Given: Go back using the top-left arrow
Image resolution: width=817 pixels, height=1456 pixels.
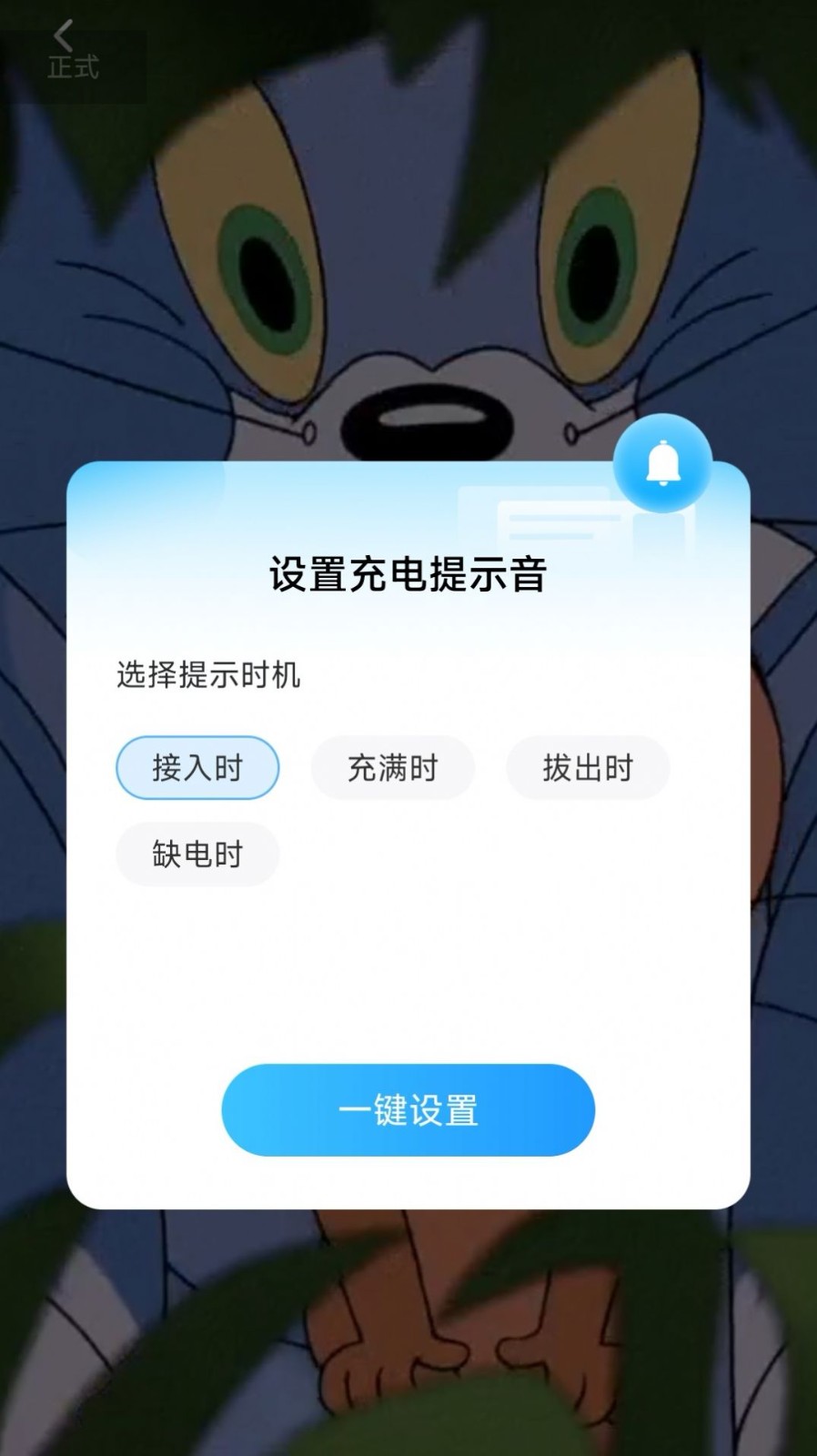Looking at the screenshot, I should pyautogui.click(x=63, y=36).
